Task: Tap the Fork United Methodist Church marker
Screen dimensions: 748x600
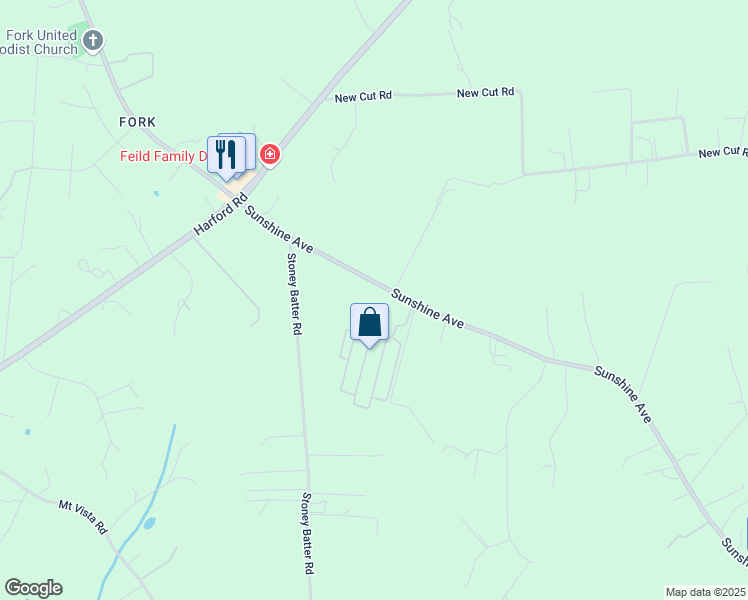Action: coord(94,41)
